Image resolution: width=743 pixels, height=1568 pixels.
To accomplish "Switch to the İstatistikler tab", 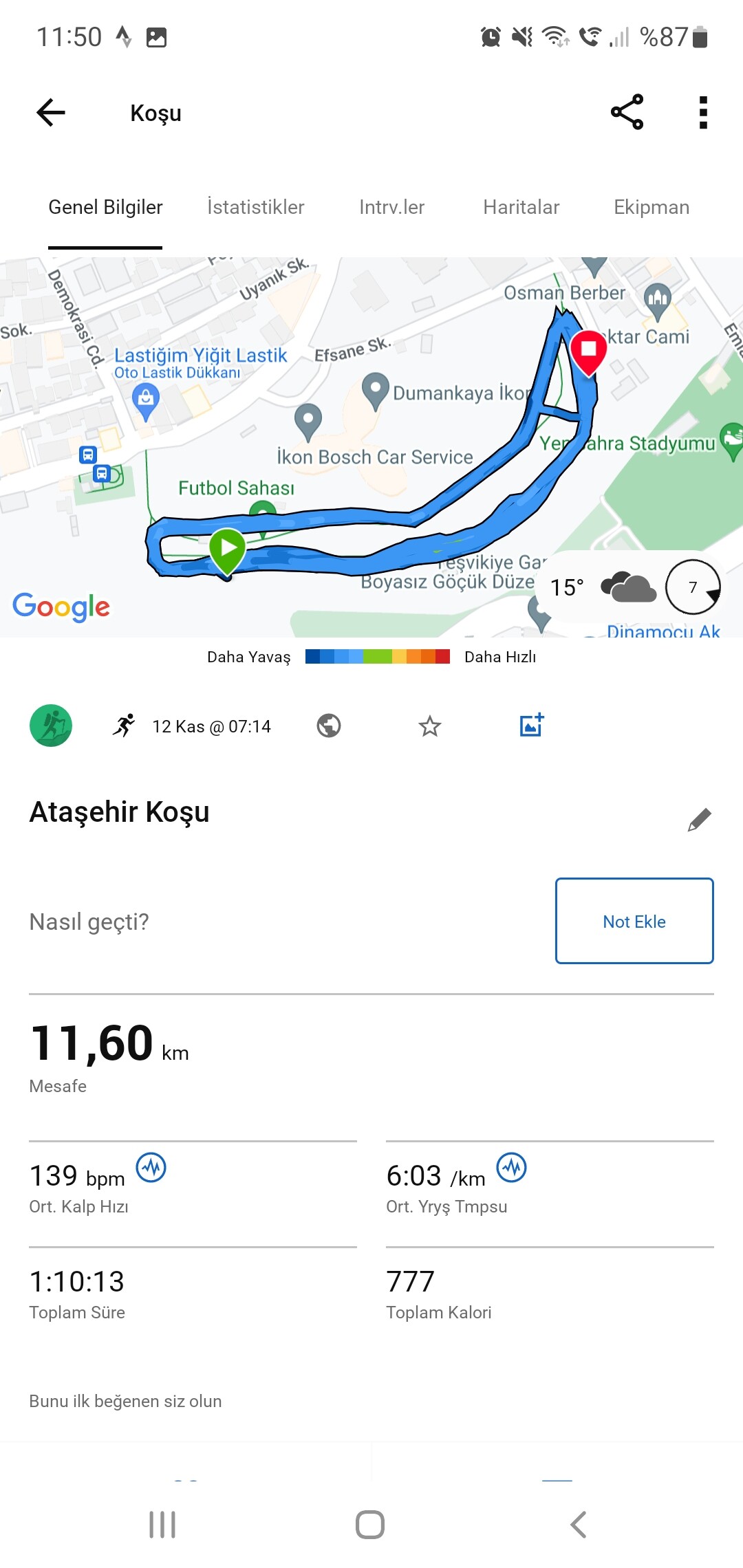I will (x=255, y=207).
